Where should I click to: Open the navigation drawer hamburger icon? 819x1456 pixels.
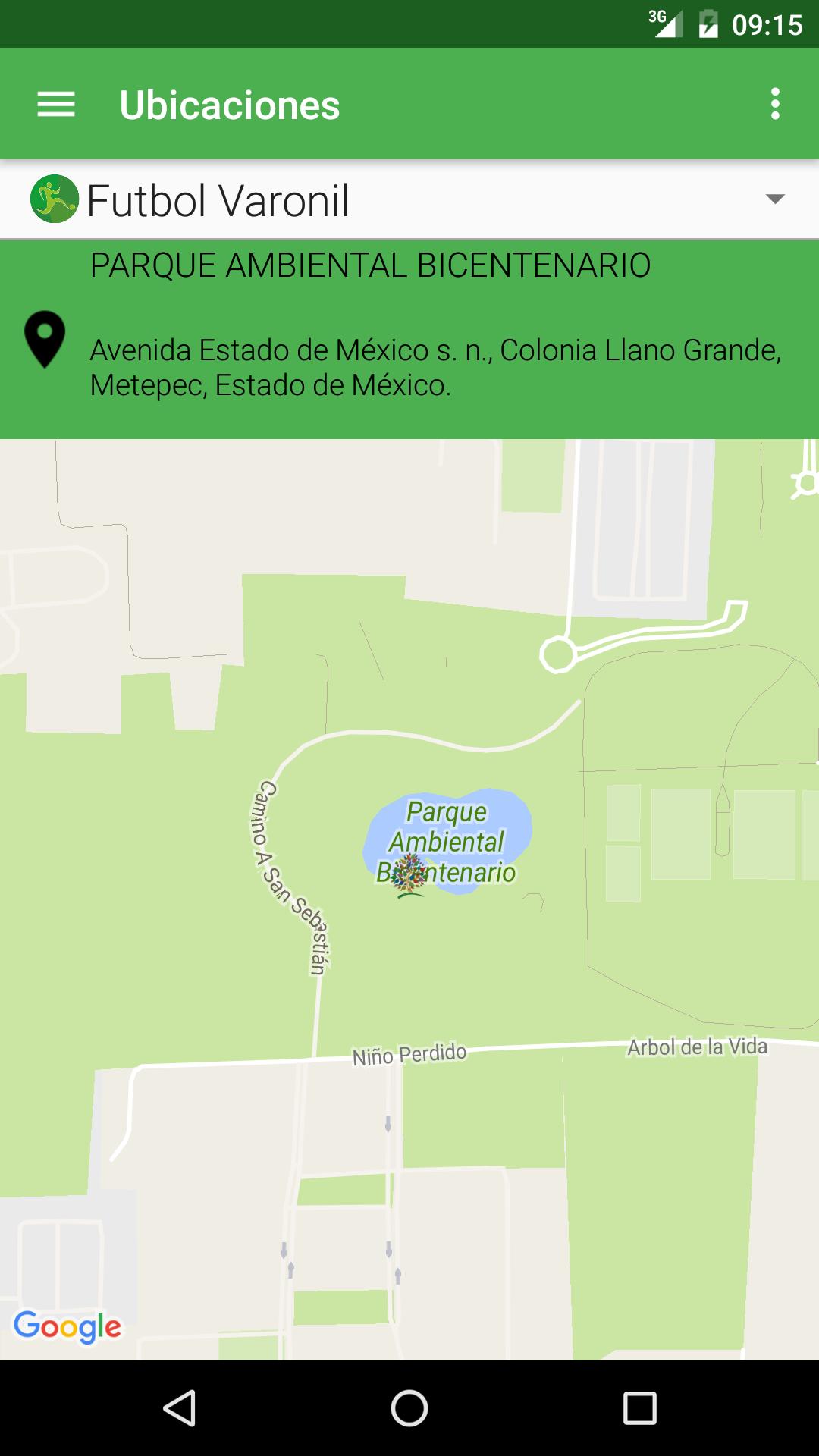54,105
